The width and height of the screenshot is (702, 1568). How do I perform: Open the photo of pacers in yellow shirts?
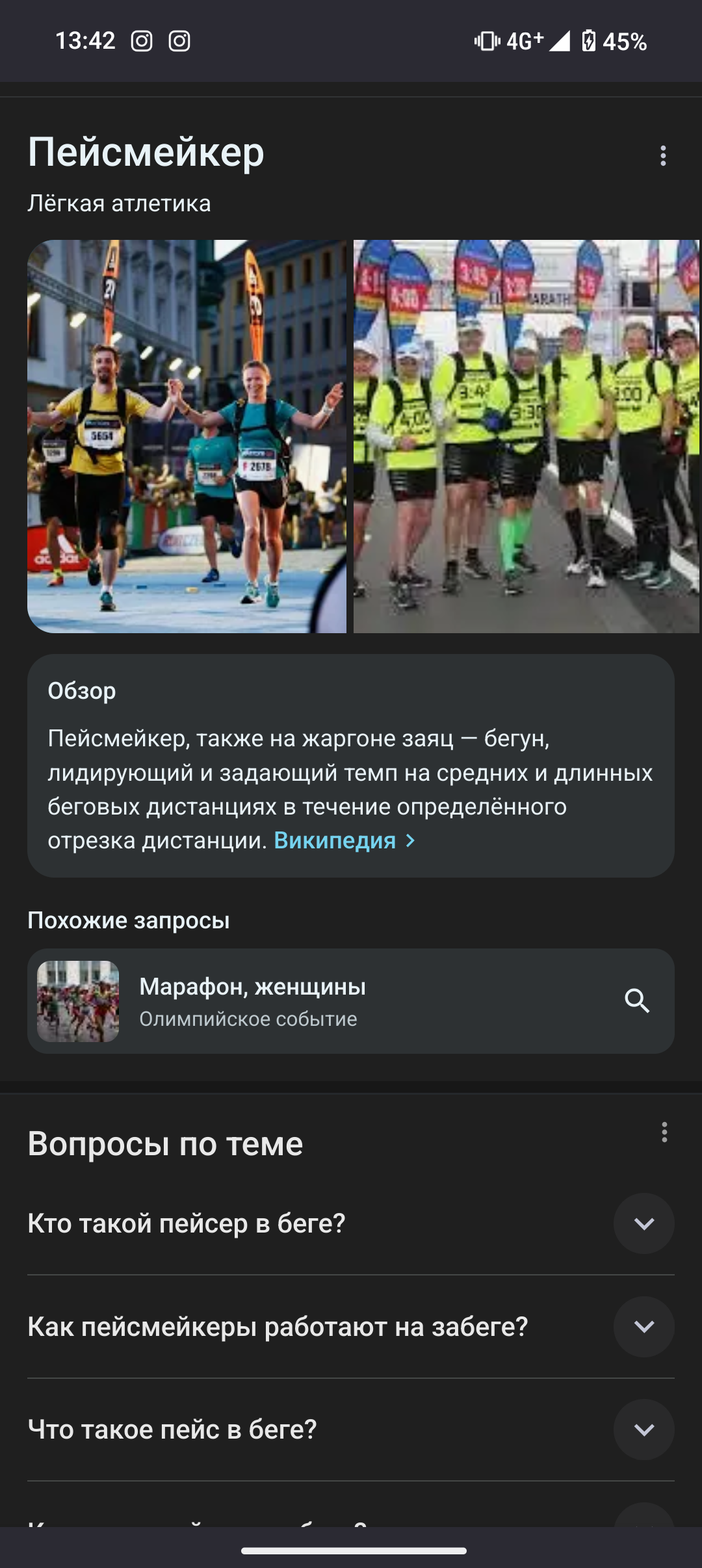526,436
